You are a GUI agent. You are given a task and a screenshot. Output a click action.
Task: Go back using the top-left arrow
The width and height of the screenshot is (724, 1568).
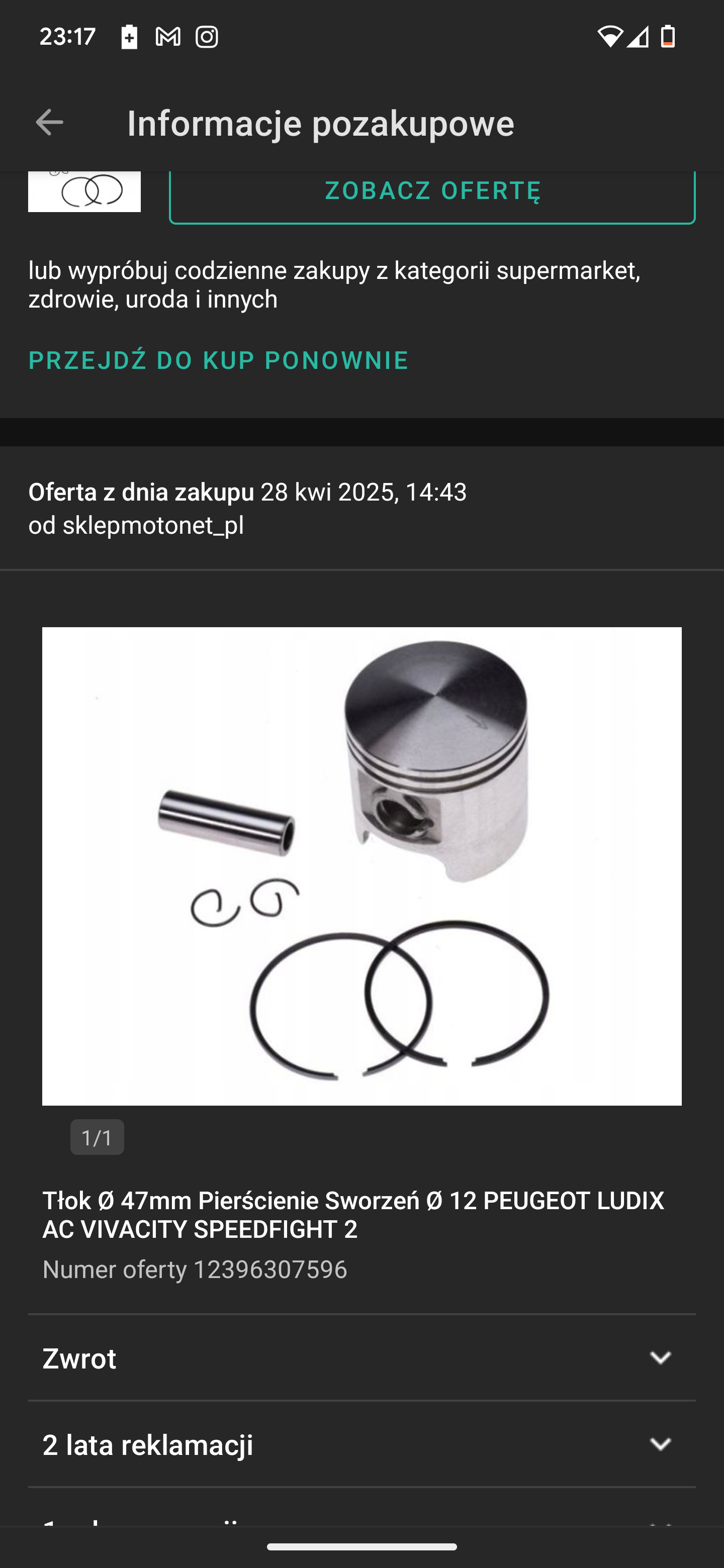point(49,122)
